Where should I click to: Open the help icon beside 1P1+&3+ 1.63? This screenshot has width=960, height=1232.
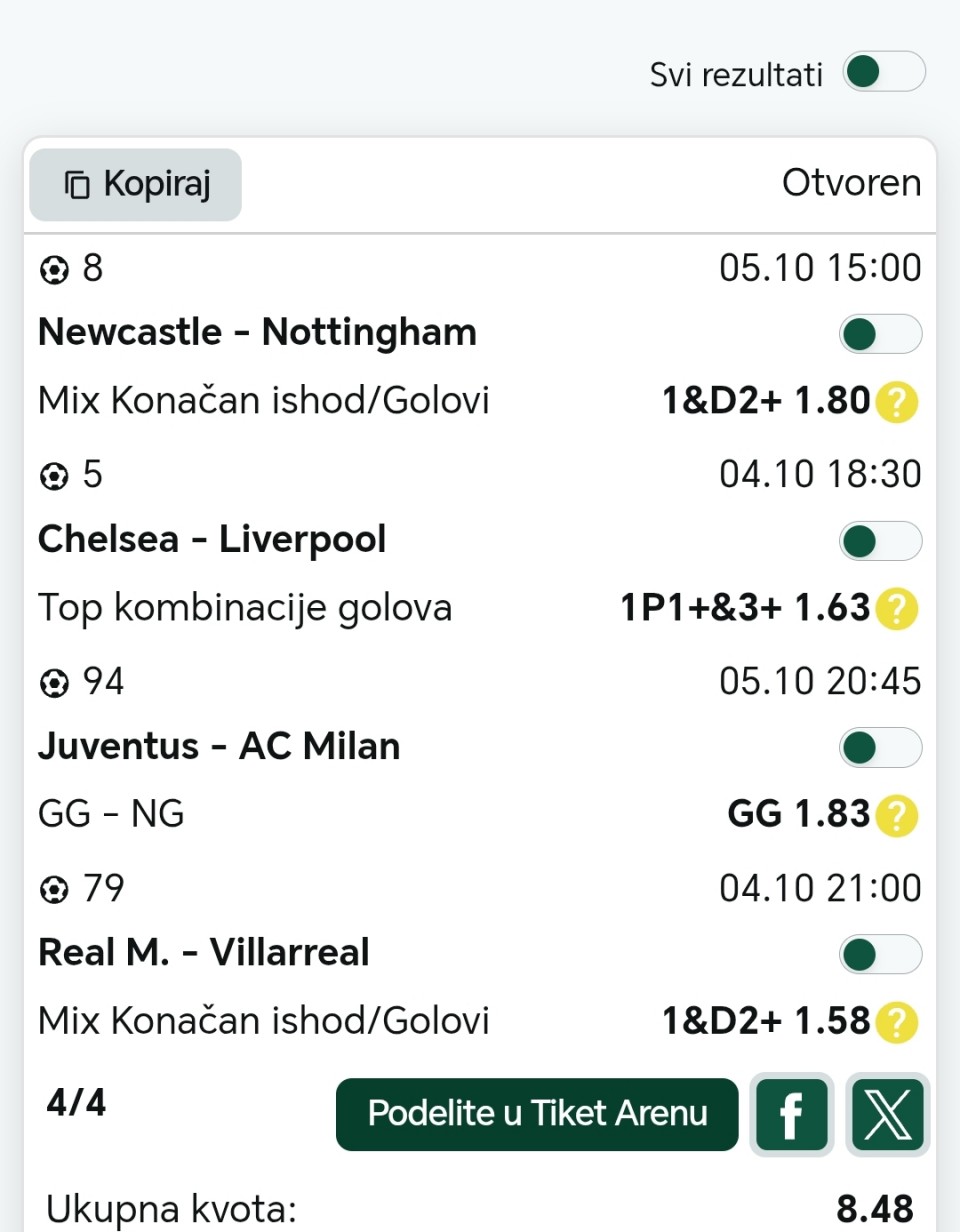pos(896,609)
